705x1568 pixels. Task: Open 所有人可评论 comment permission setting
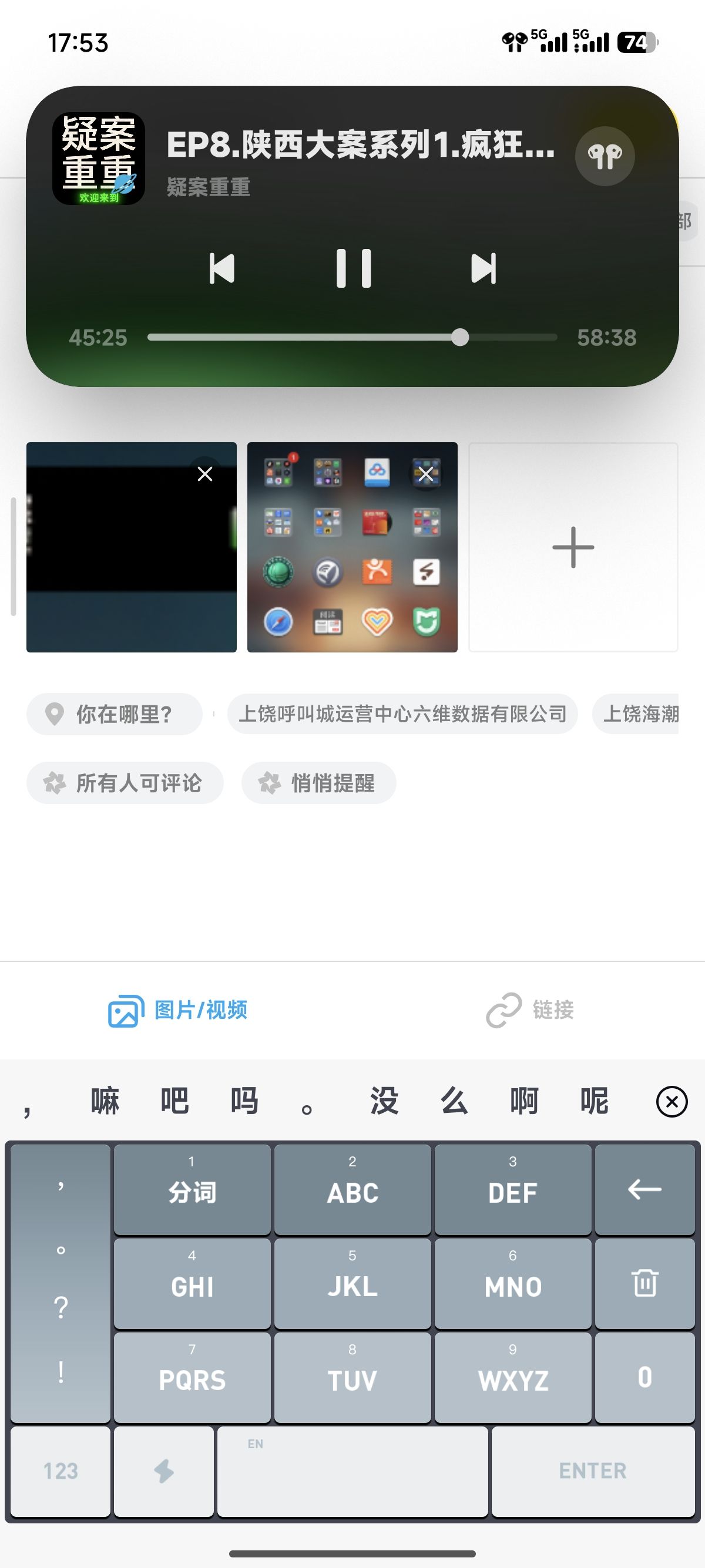(125, 783)
